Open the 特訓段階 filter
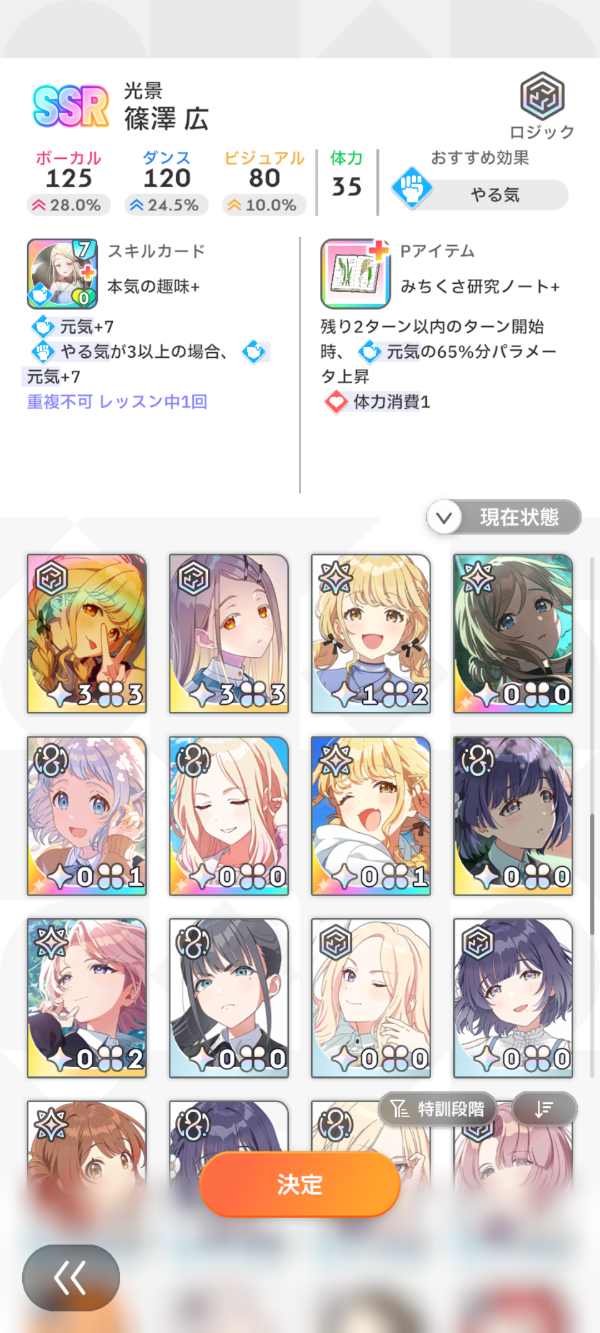The height and width of the screenshot is (1333, 600). click(438, 1109)
